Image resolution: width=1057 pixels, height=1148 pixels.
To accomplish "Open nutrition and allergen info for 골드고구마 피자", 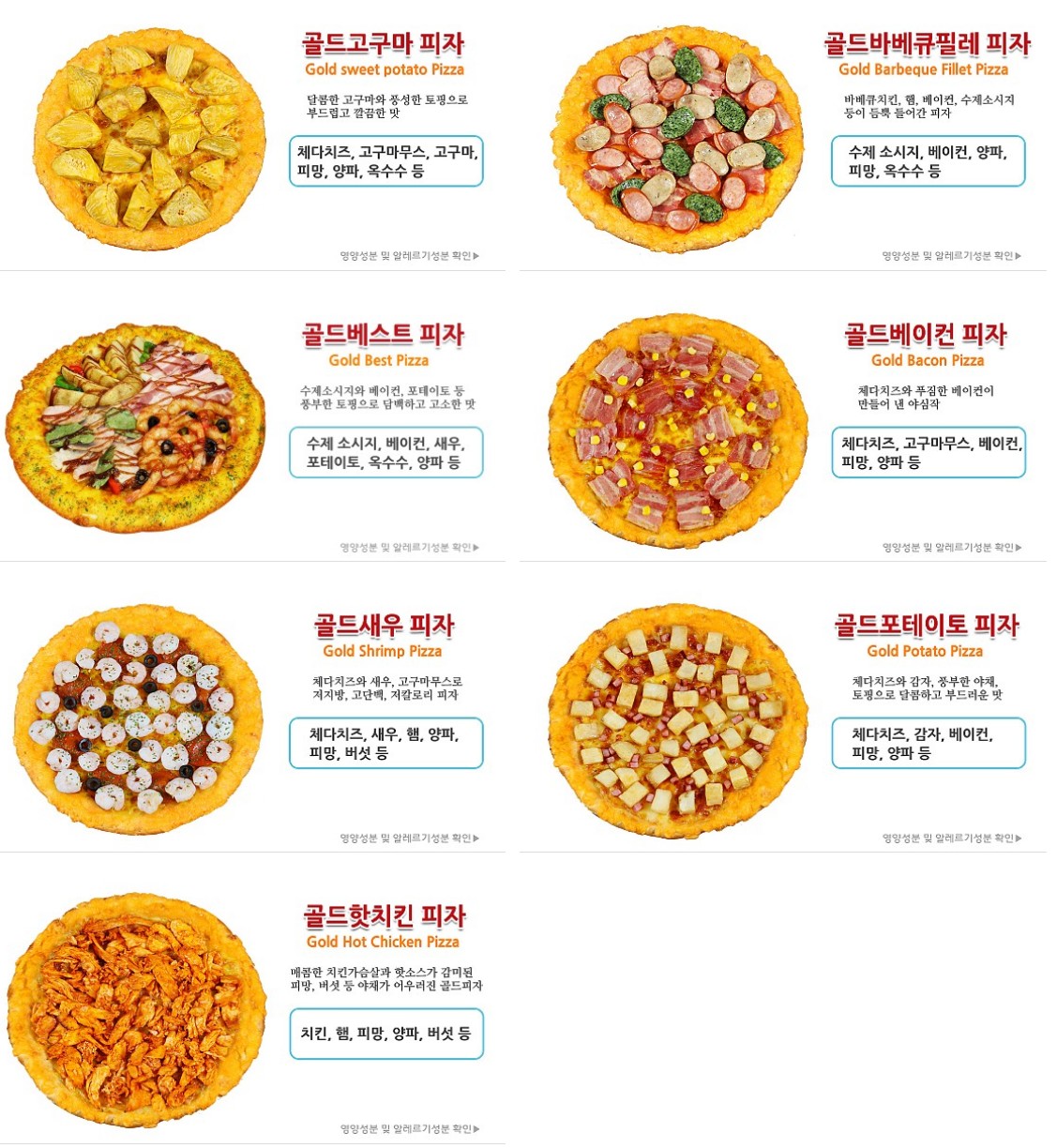I will pyautogui.click(x=409, y=256).
